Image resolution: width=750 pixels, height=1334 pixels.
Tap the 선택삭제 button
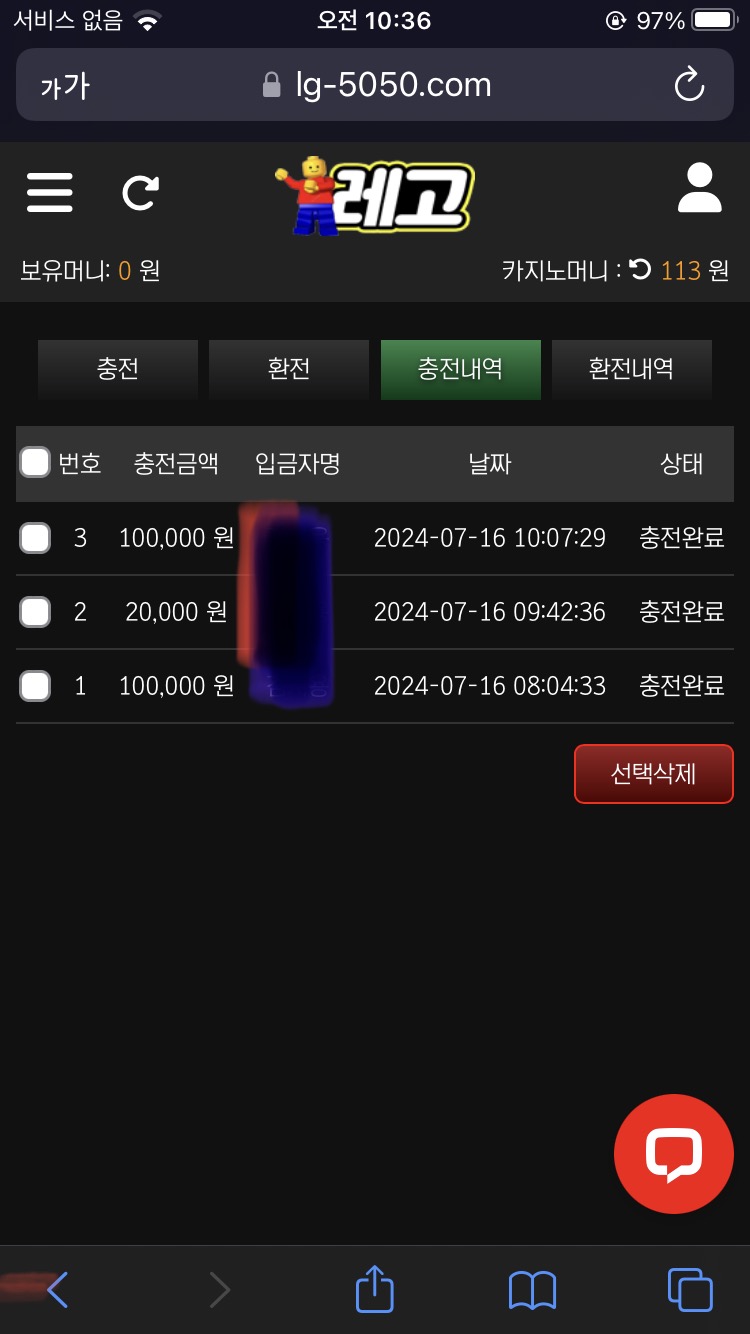coord(653,773)
